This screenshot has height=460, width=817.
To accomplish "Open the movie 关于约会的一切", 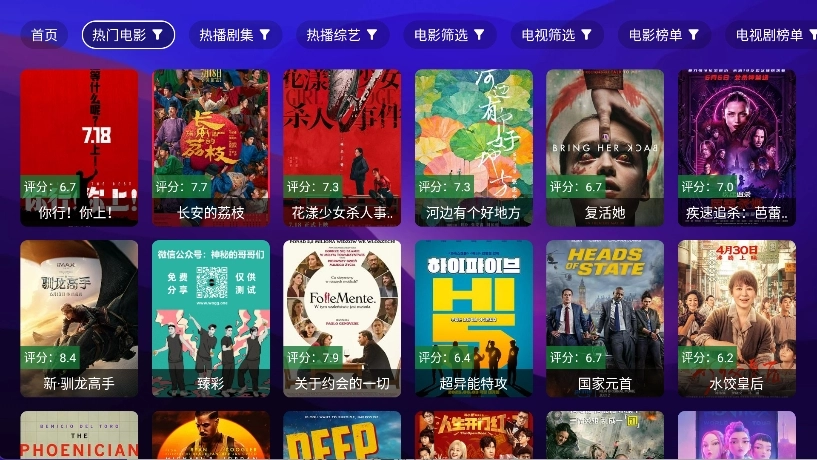I will coord(342,317).
